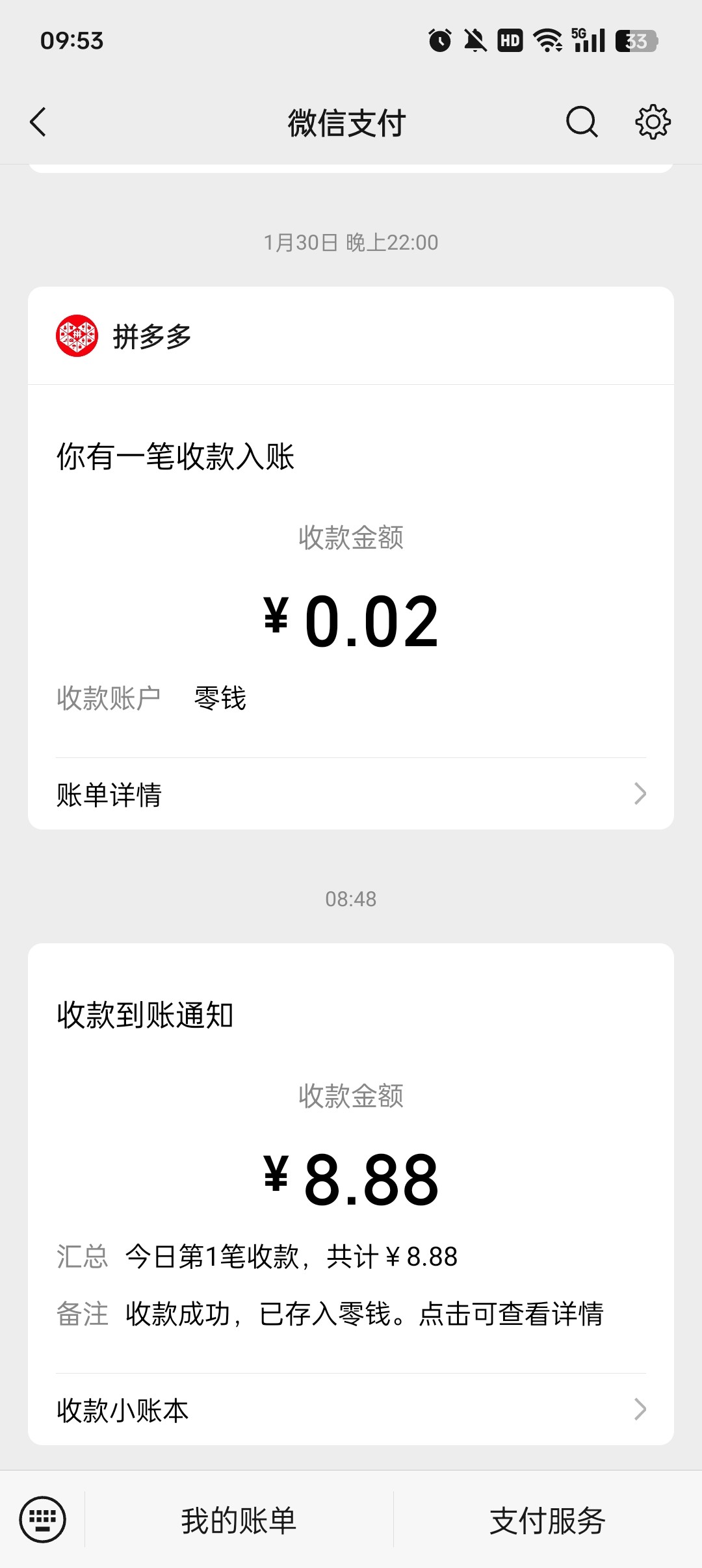
Task: Open the settings gear
Action: (653, 122)
